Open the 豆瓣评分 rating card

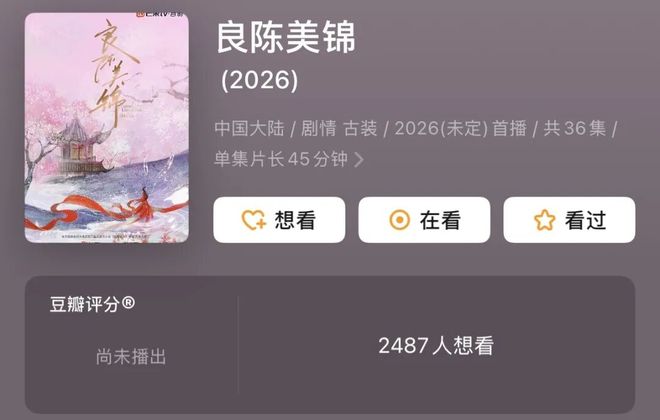[330, 345]
